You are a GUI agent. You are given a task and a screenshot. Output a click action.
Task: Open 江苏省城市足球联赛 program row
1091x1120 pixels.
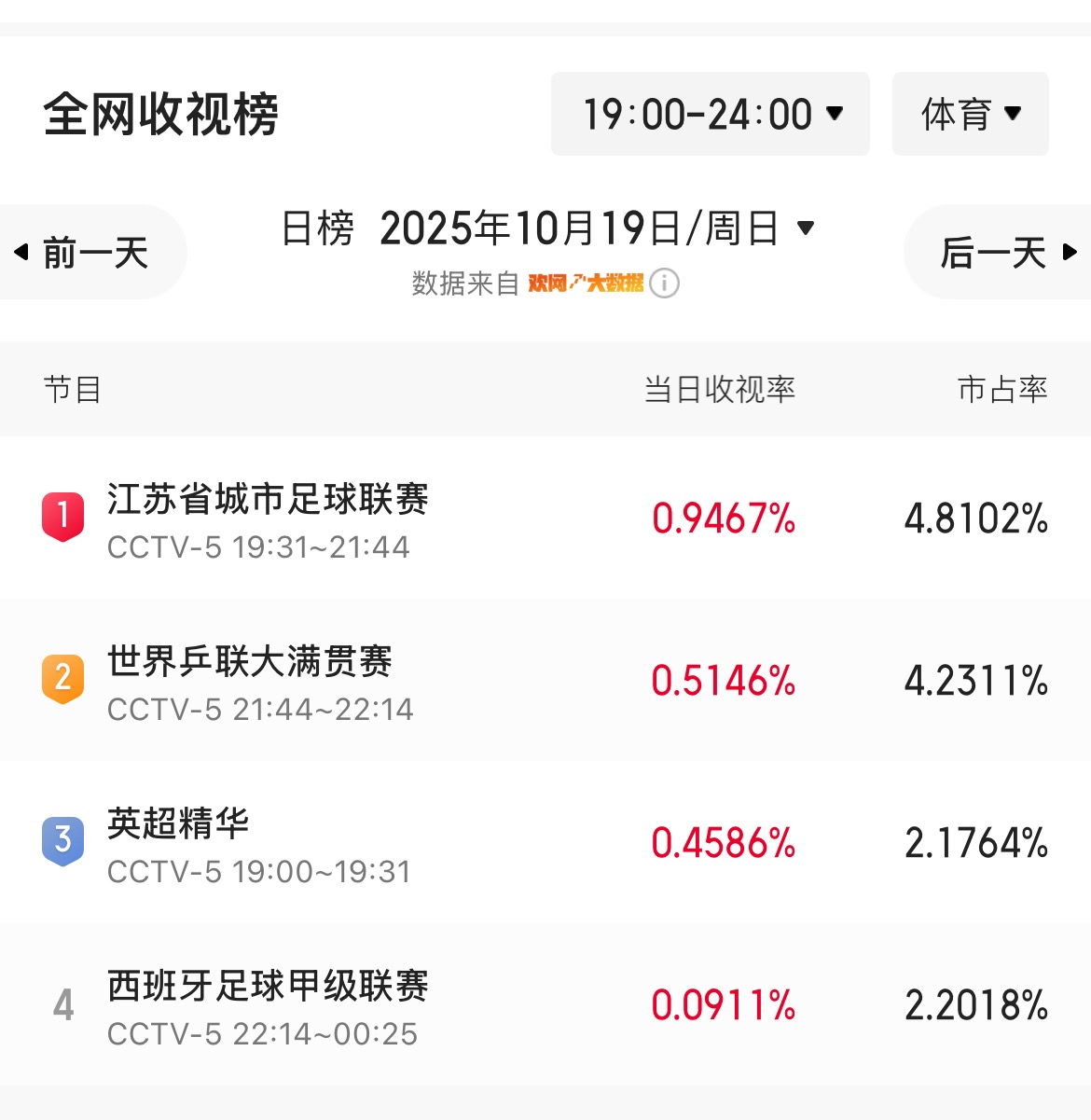[x=268, y=519]
